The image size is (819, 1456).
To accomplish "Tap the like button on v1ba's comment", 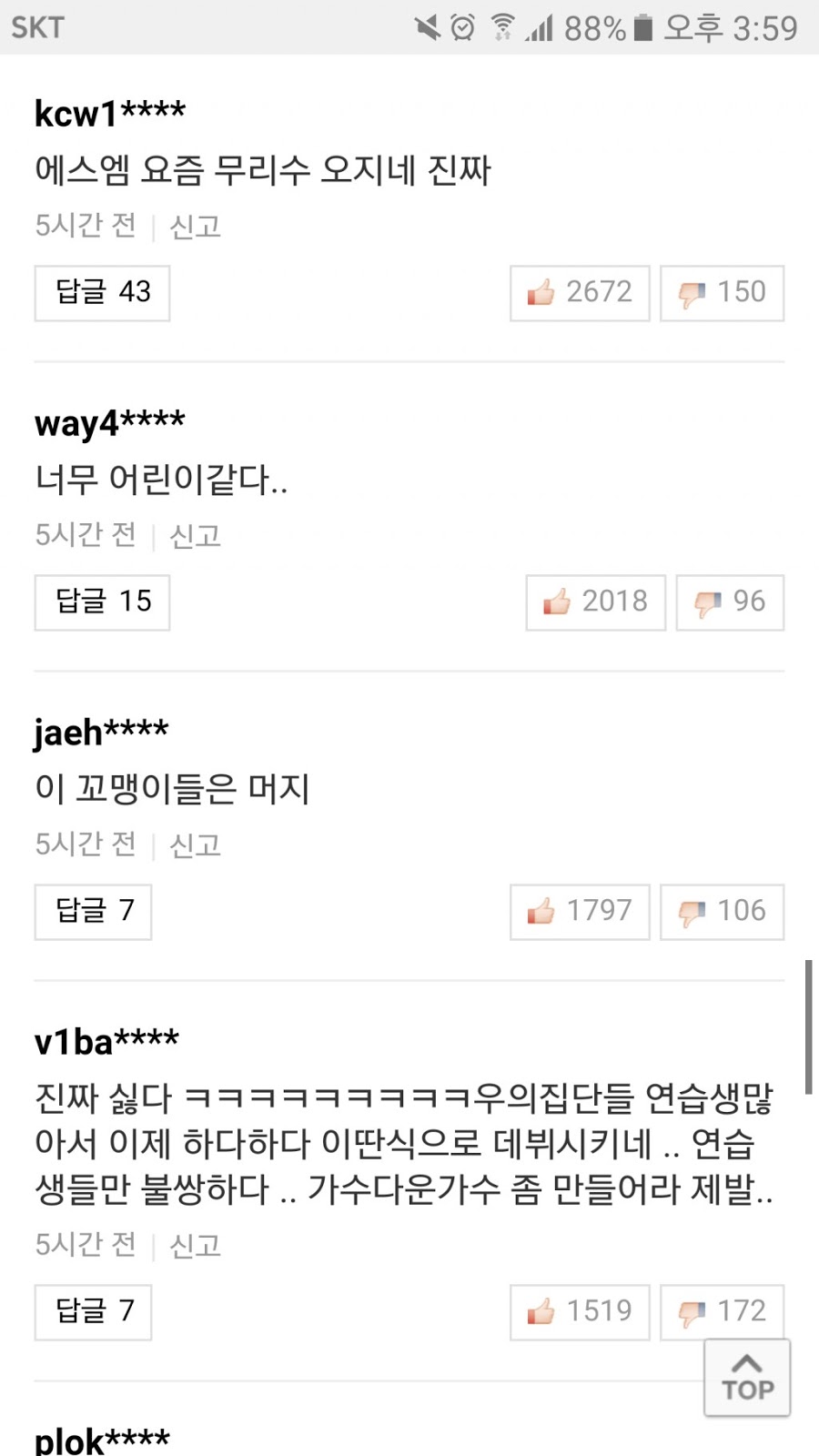I will pos(580,1312).
